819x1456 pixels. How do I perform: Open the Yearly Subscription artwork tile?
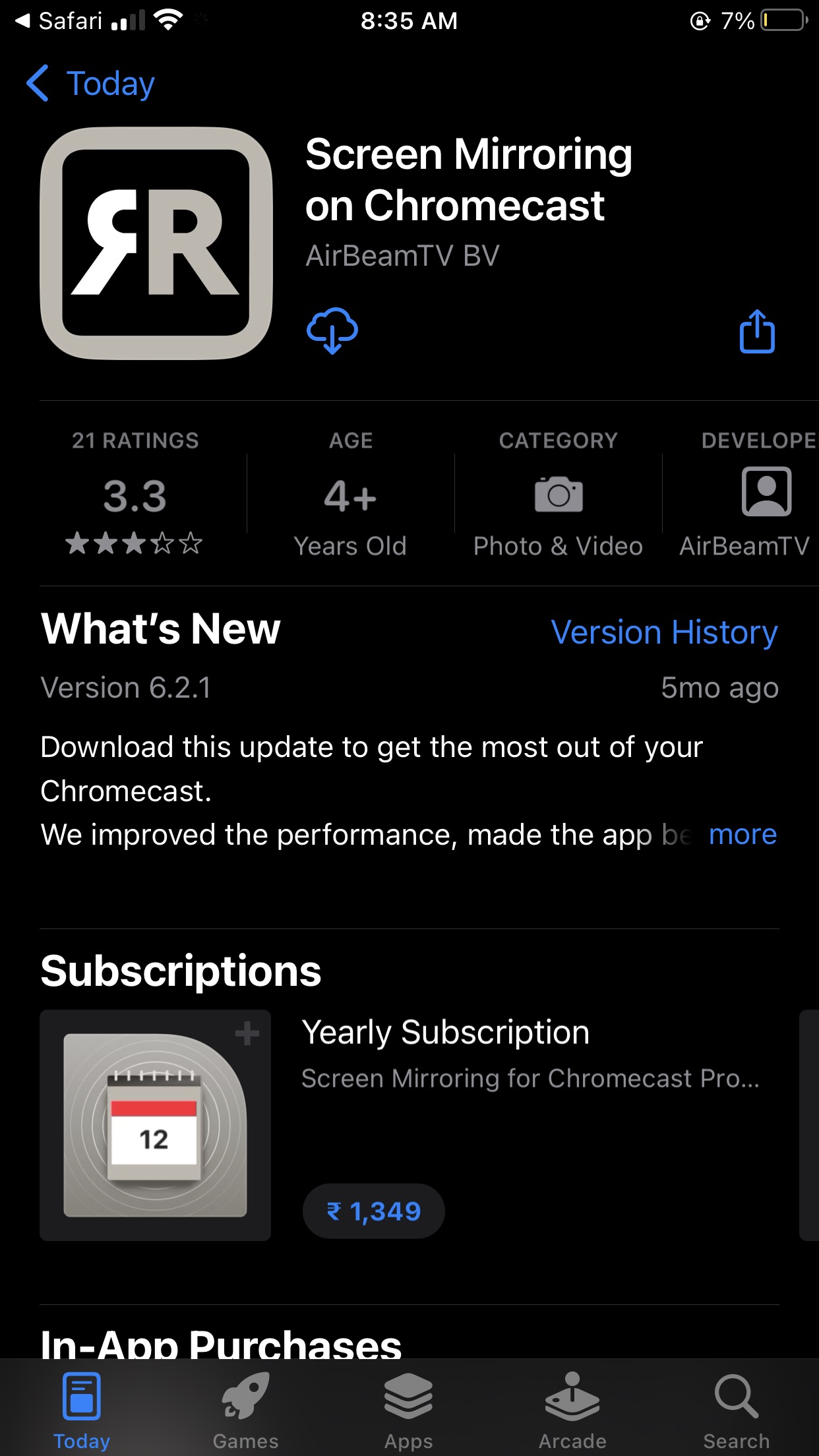click(155, 1125)
